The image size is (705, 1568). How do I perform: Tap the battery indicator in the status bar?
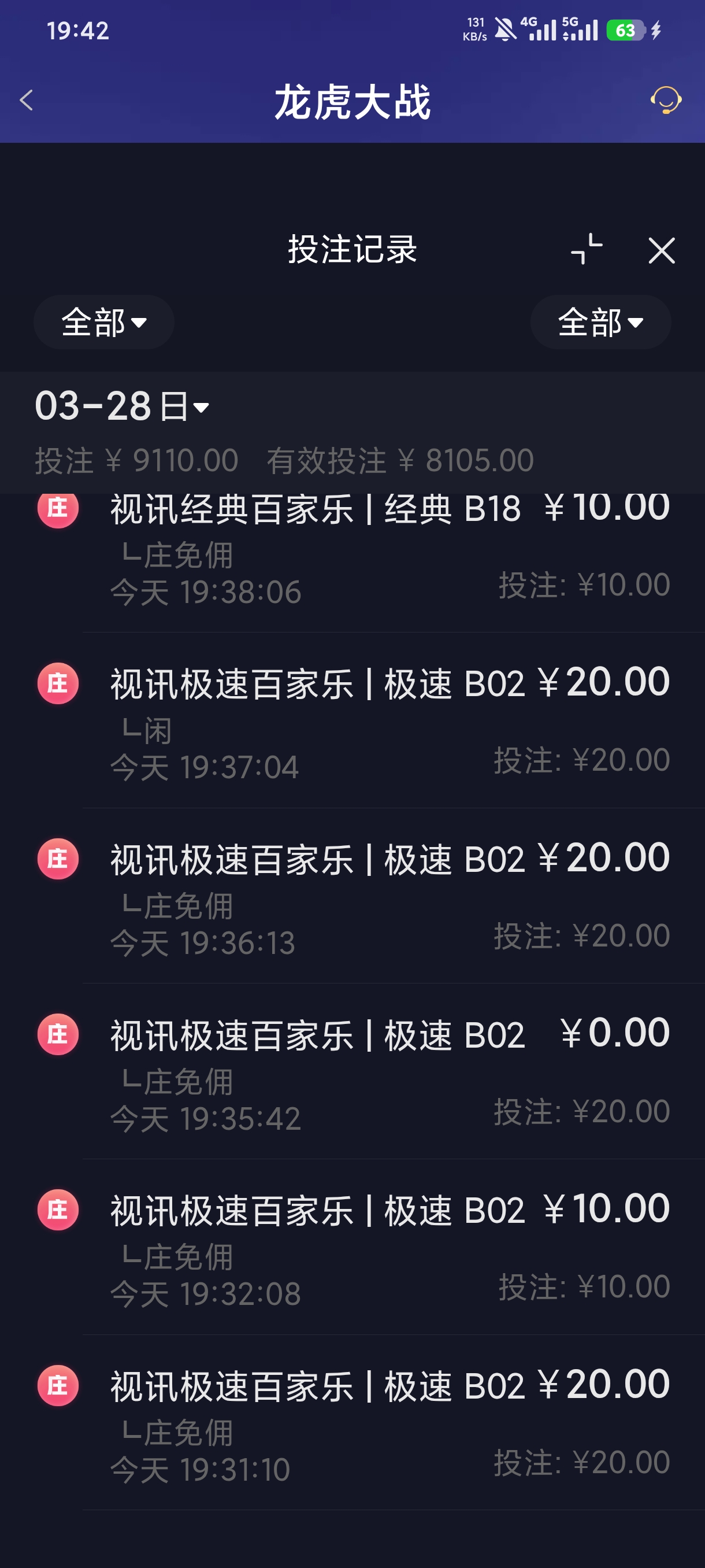(x=626, y=29)
